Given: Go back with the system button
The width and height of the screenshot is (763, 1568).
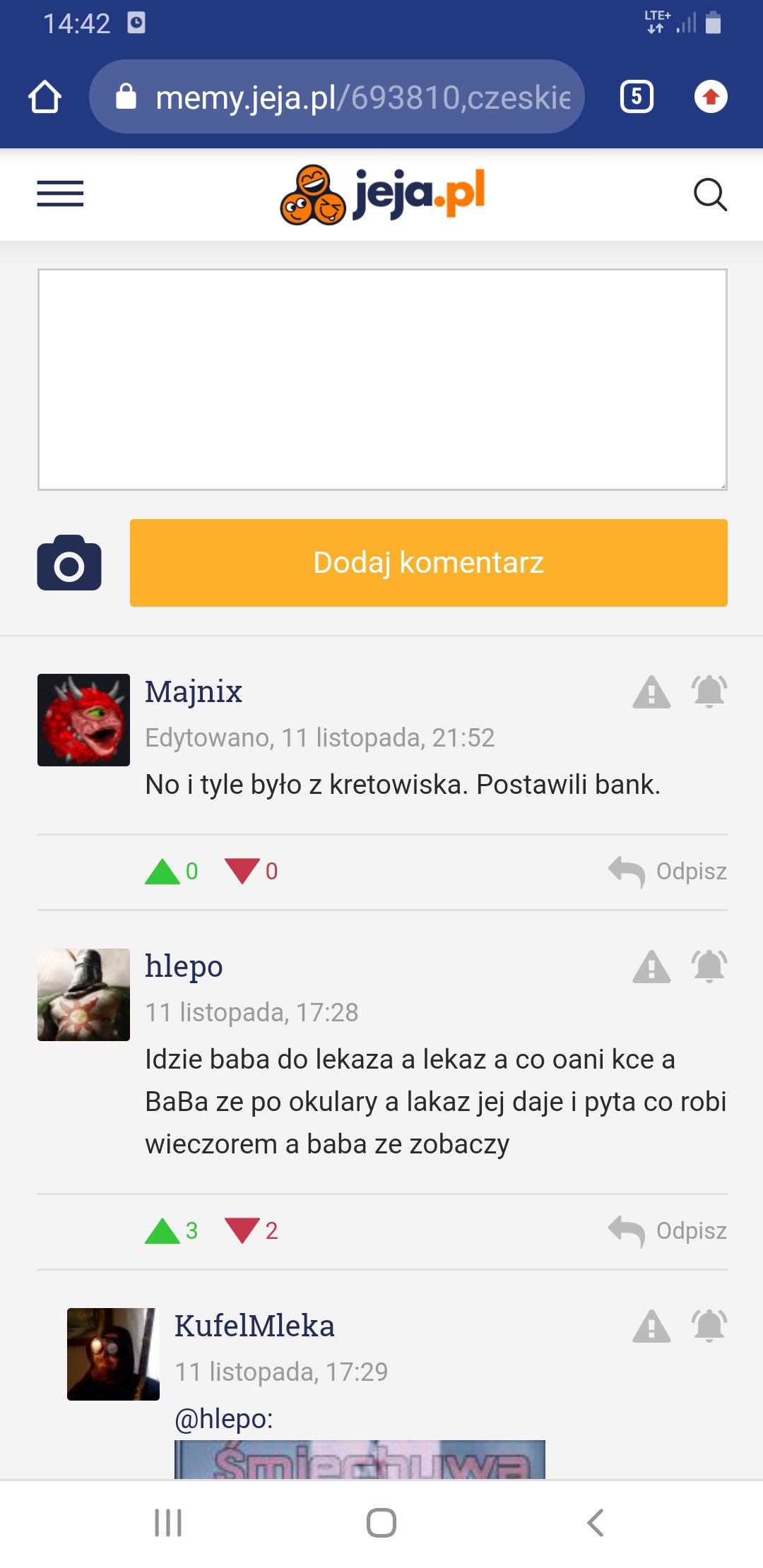Looking at the screenshot, I should tap(596, 1523).
